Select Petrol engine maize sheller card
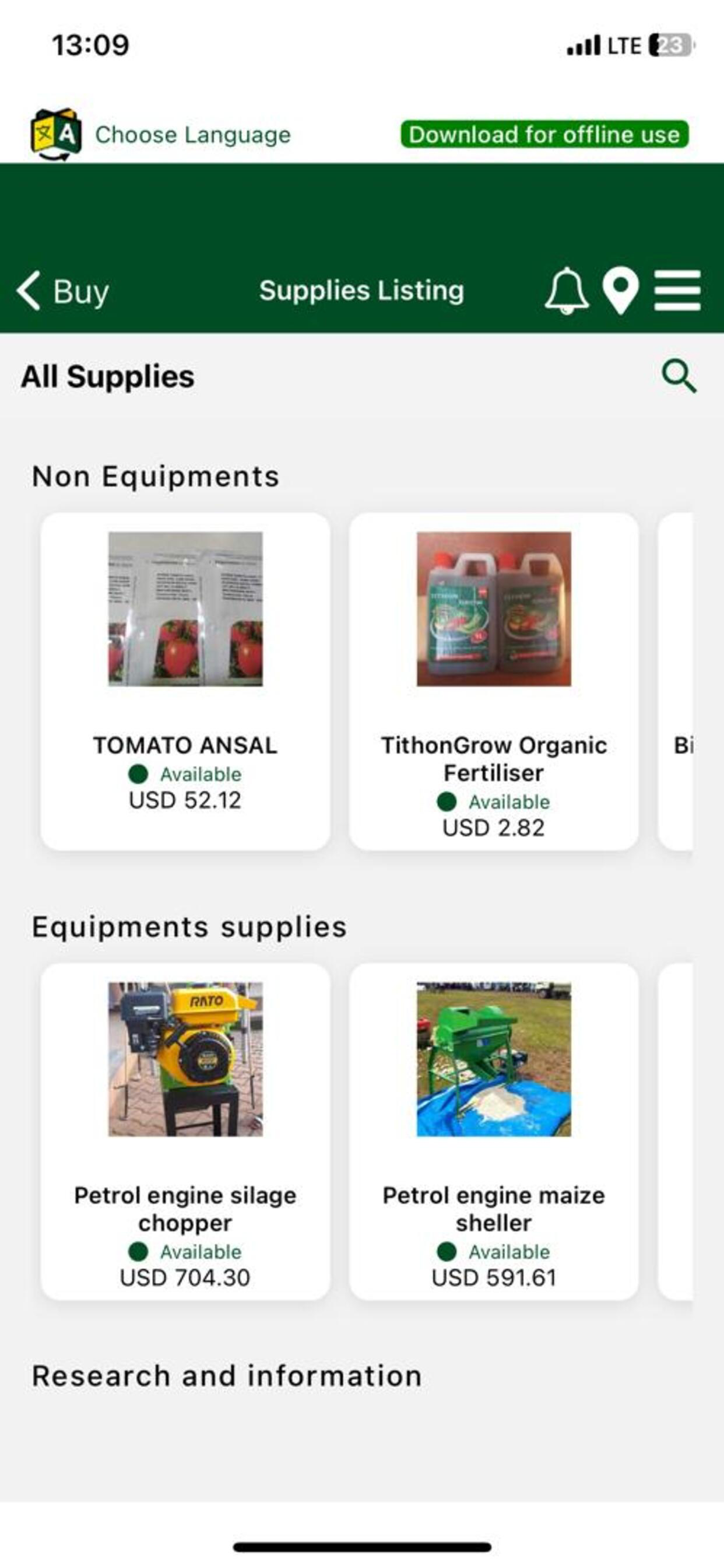Screen dimensions: 724x1568 (x=494, y=1132)
